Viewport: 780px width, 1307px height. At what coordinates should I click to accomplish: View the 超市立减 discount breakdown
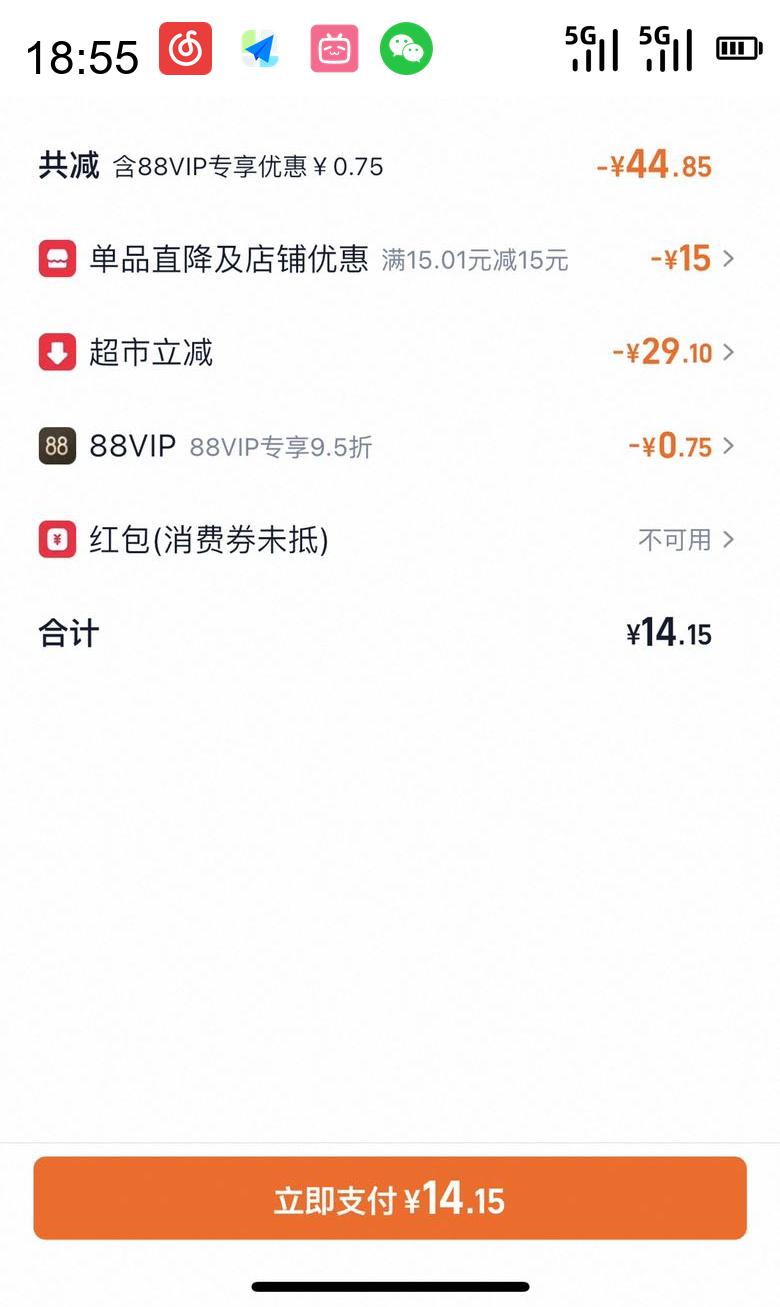click(x=390, y=352)
